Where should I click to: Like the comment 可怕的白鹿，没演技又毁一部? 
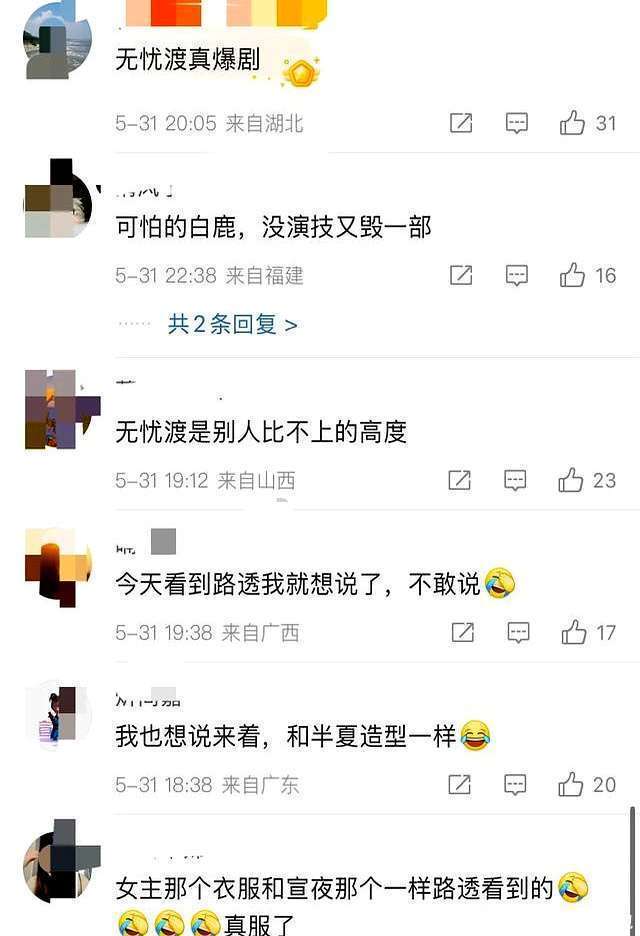click(572, 276)
